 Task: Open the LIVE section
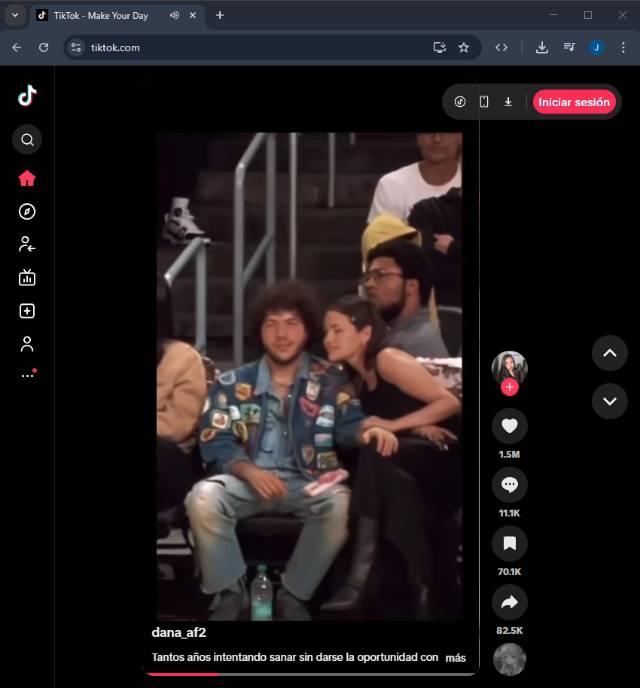pos(27,278)
